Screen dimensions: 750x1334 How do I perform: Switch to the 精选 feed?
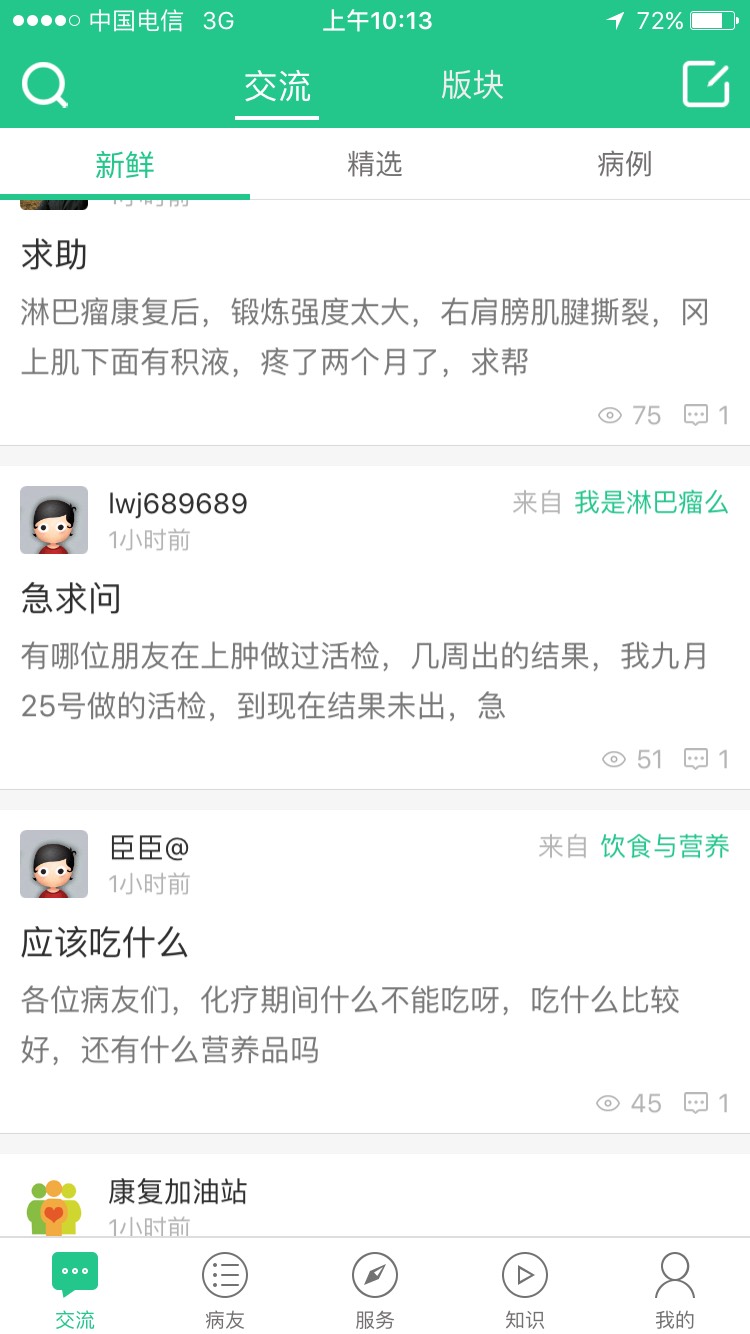(x=375, y=164)
